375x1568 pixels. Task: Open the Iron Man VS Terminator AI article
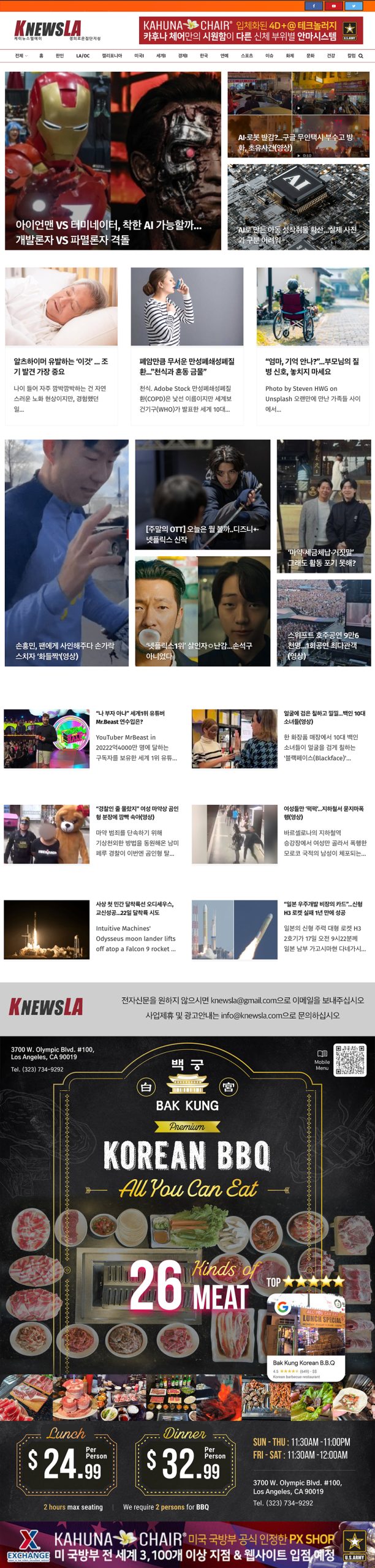coord(113,161)
